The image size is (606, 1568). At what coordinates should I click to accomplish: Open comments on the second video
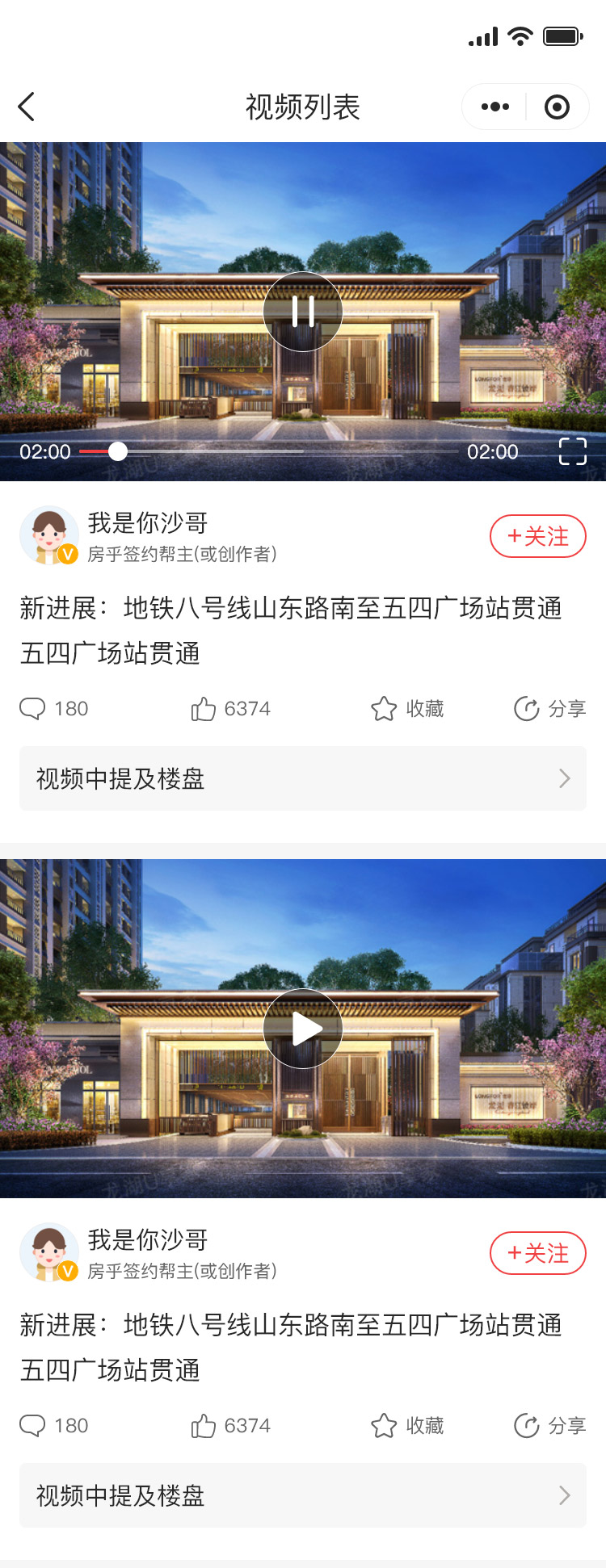point(53,1426)
